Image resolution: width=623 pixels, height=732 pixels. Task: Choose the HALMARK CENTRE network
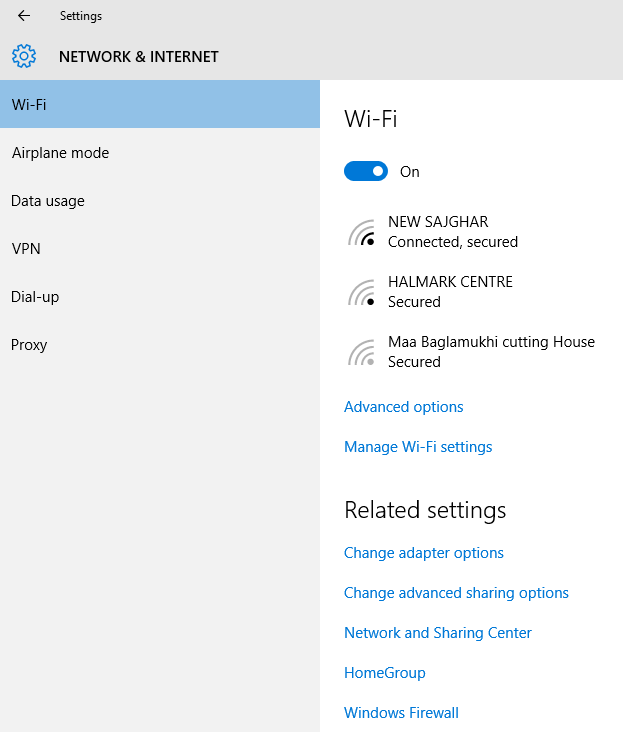click(x=450, y=292)
